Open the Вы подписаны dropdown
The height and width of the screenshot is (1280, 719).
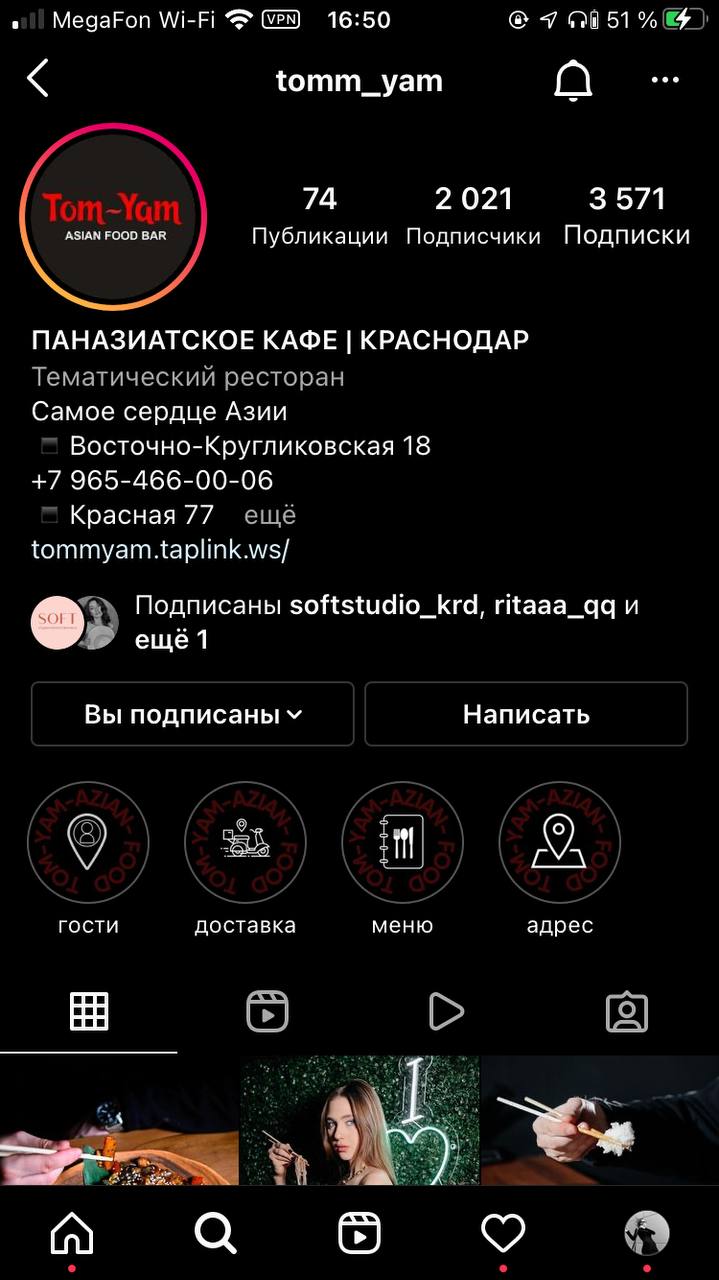tap(193, 714)
